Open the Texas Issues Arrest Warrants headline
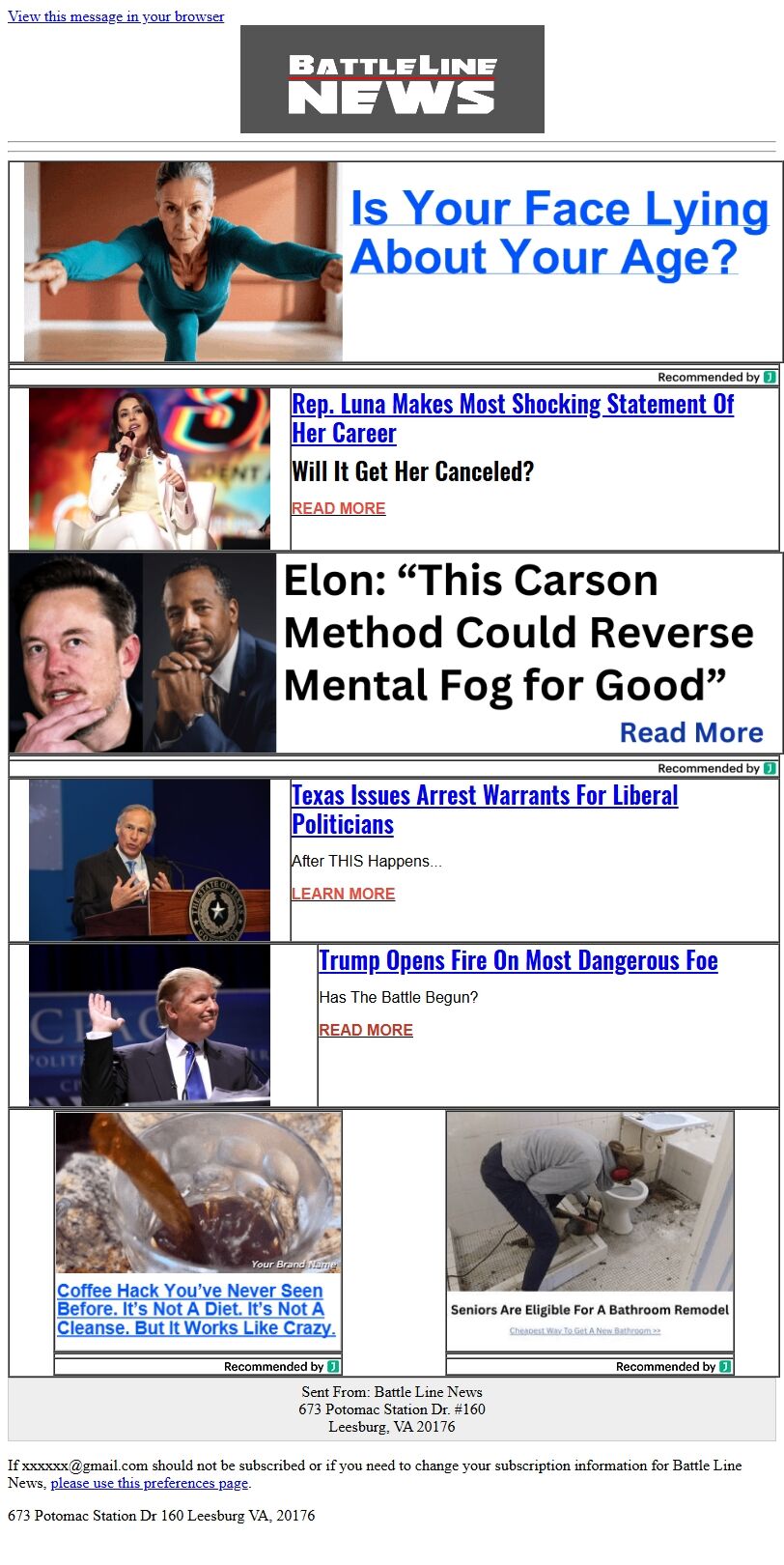The height and width of the screenshot is (1565, 784). pos(484,809)
